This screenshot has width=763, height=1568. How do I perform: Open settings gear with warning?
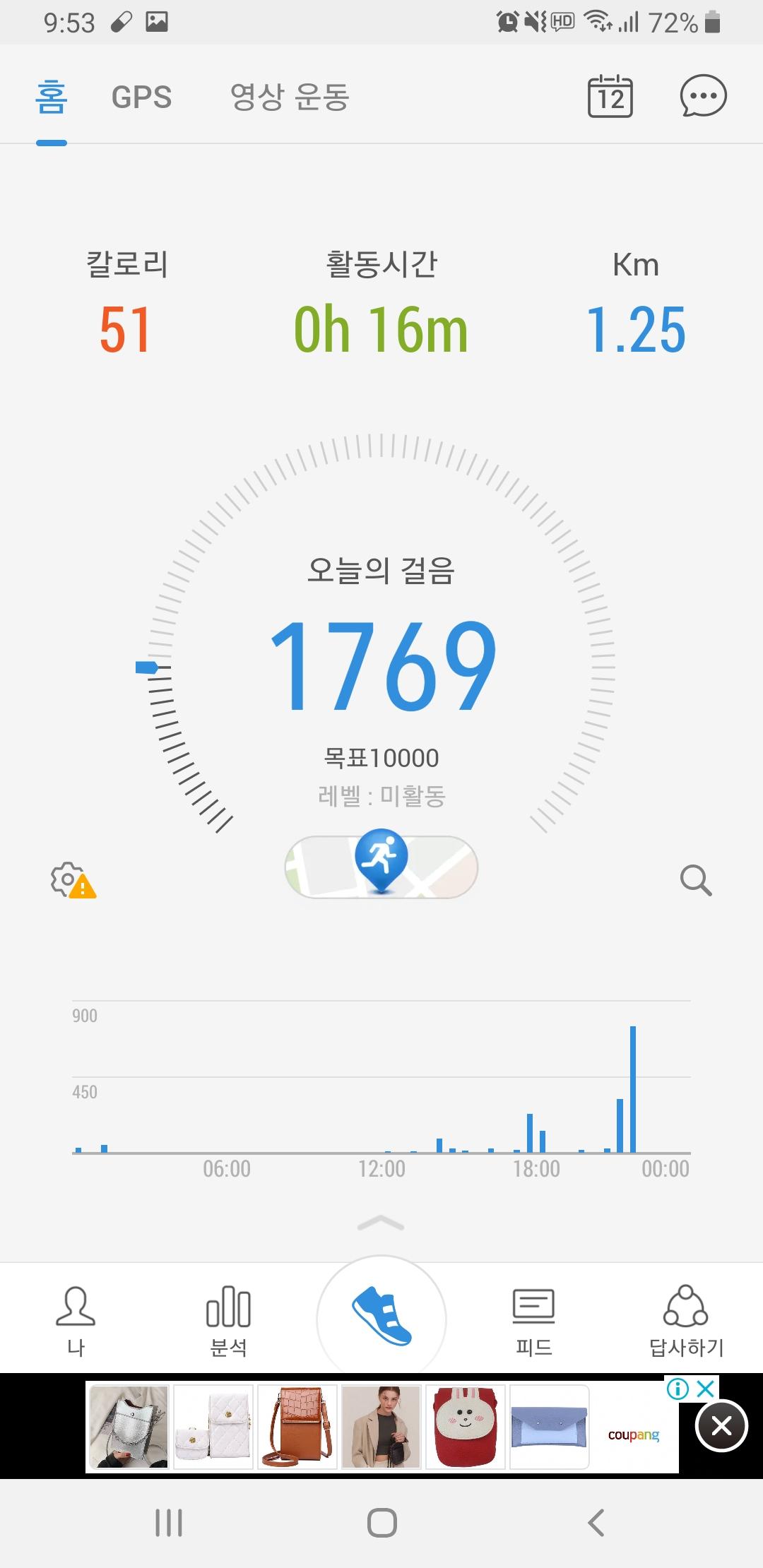pyautogui.click(x=72, y=880)
